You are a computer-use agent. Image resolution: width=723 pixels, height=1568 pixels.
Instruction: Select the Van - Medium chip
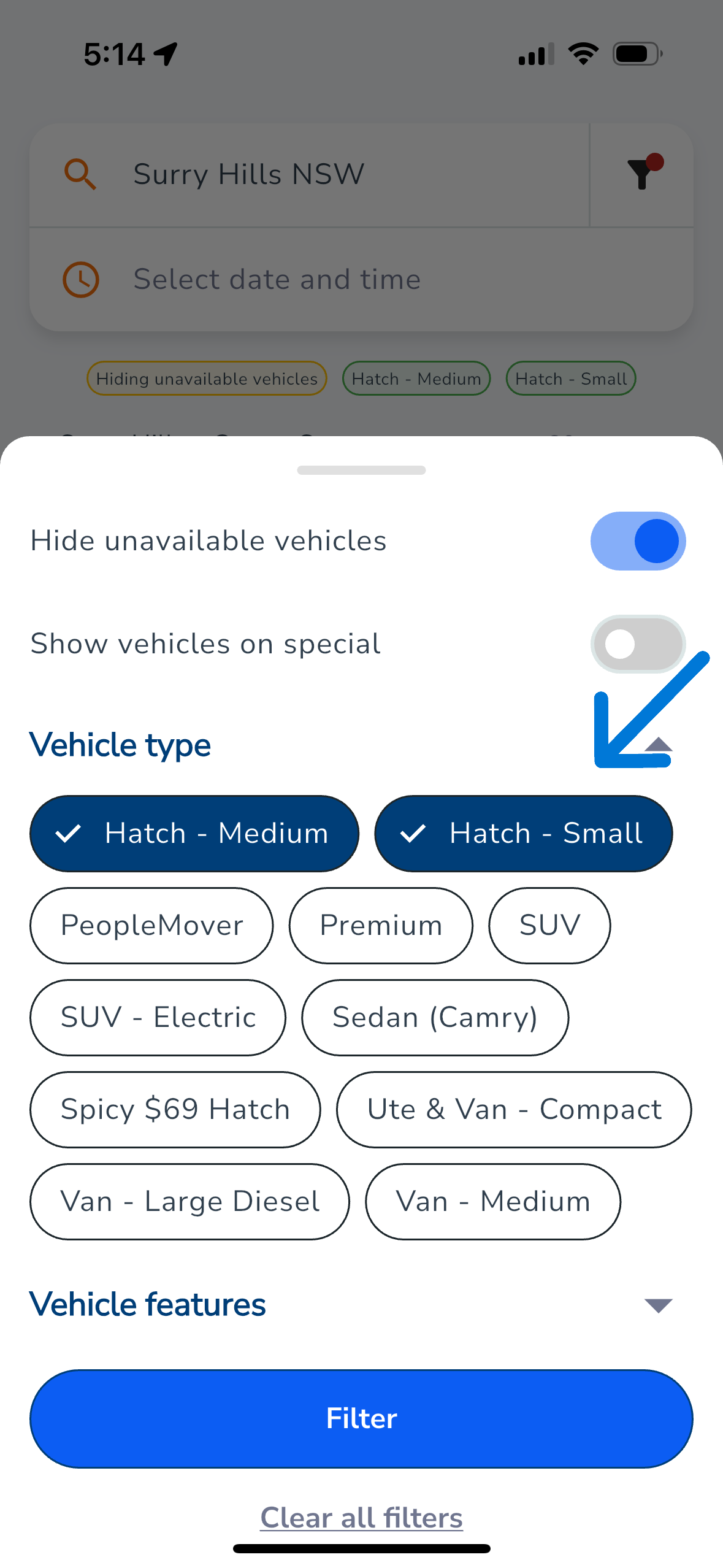[493, 1201]
